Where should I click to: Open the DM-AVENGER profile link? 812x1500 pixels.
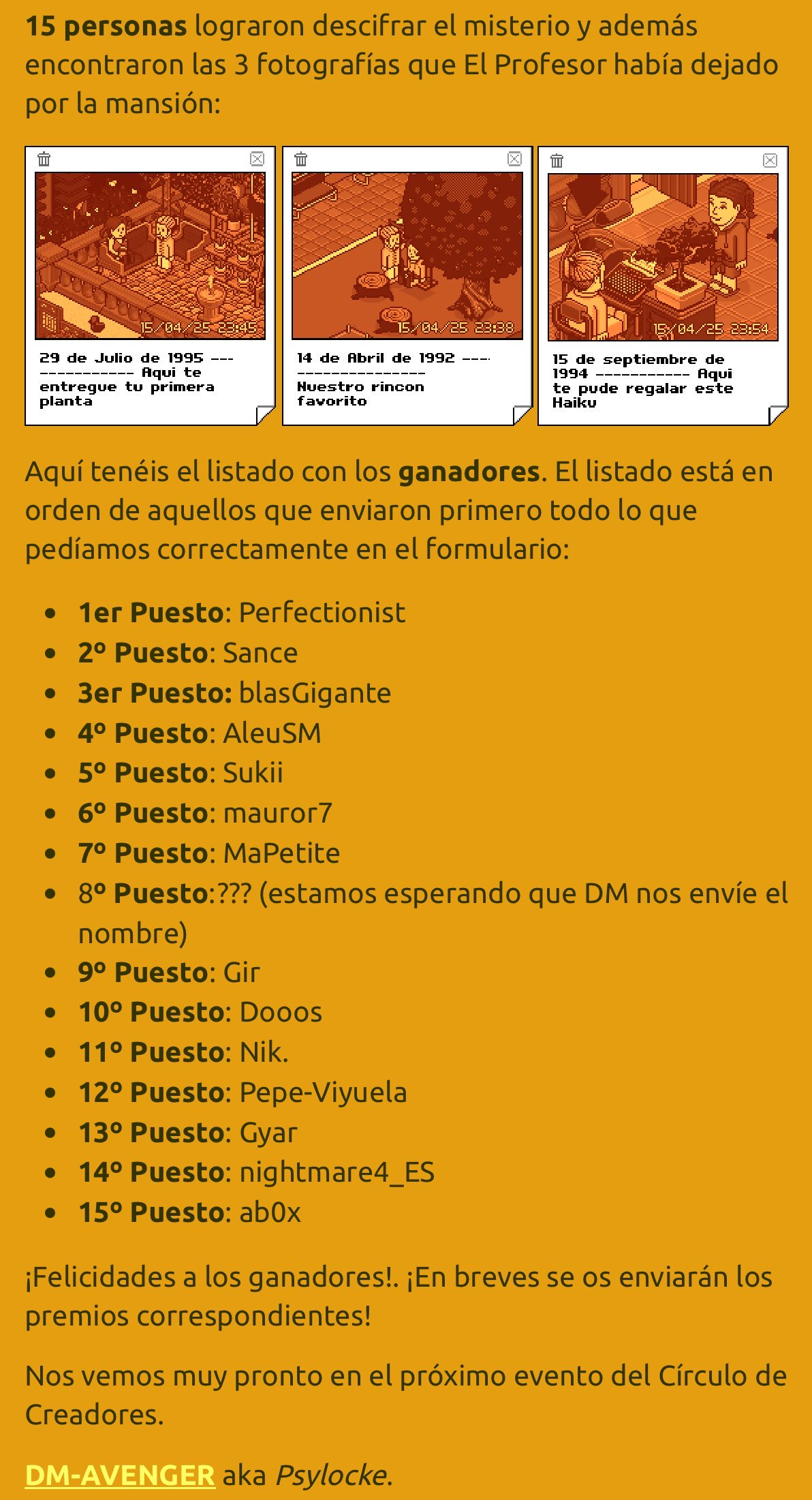point(120,1475)
